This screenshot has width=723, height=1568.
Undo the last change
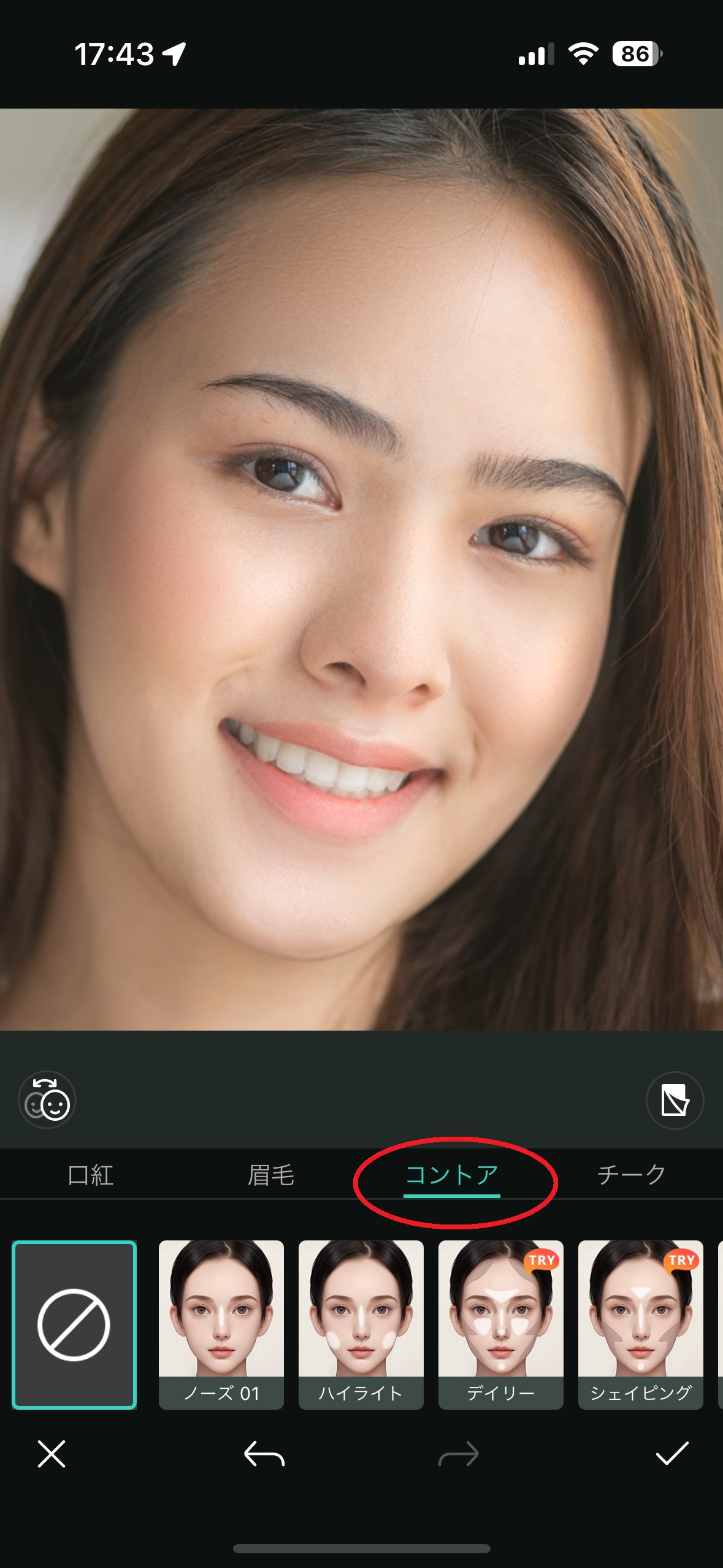pos(264,1454)
